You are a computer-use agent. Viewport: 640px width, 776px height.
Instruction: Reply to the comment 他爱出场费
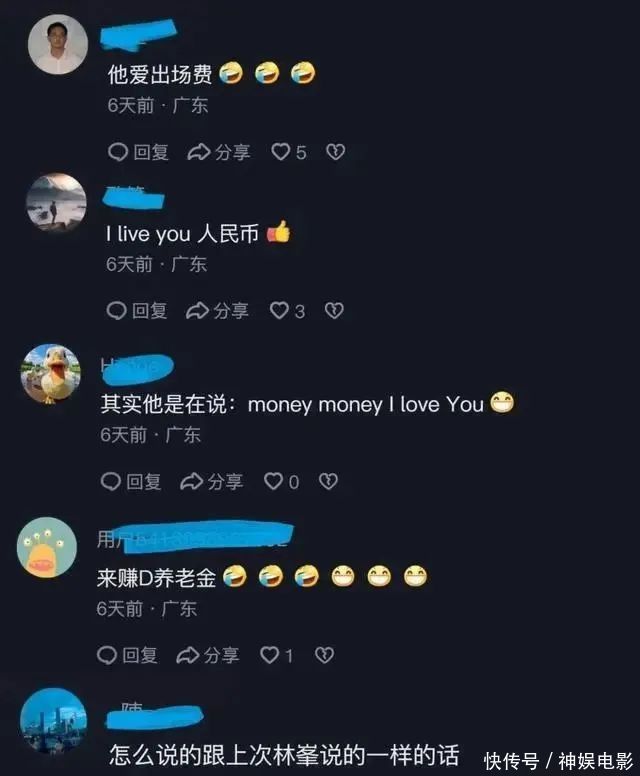[x=138, y=152]
